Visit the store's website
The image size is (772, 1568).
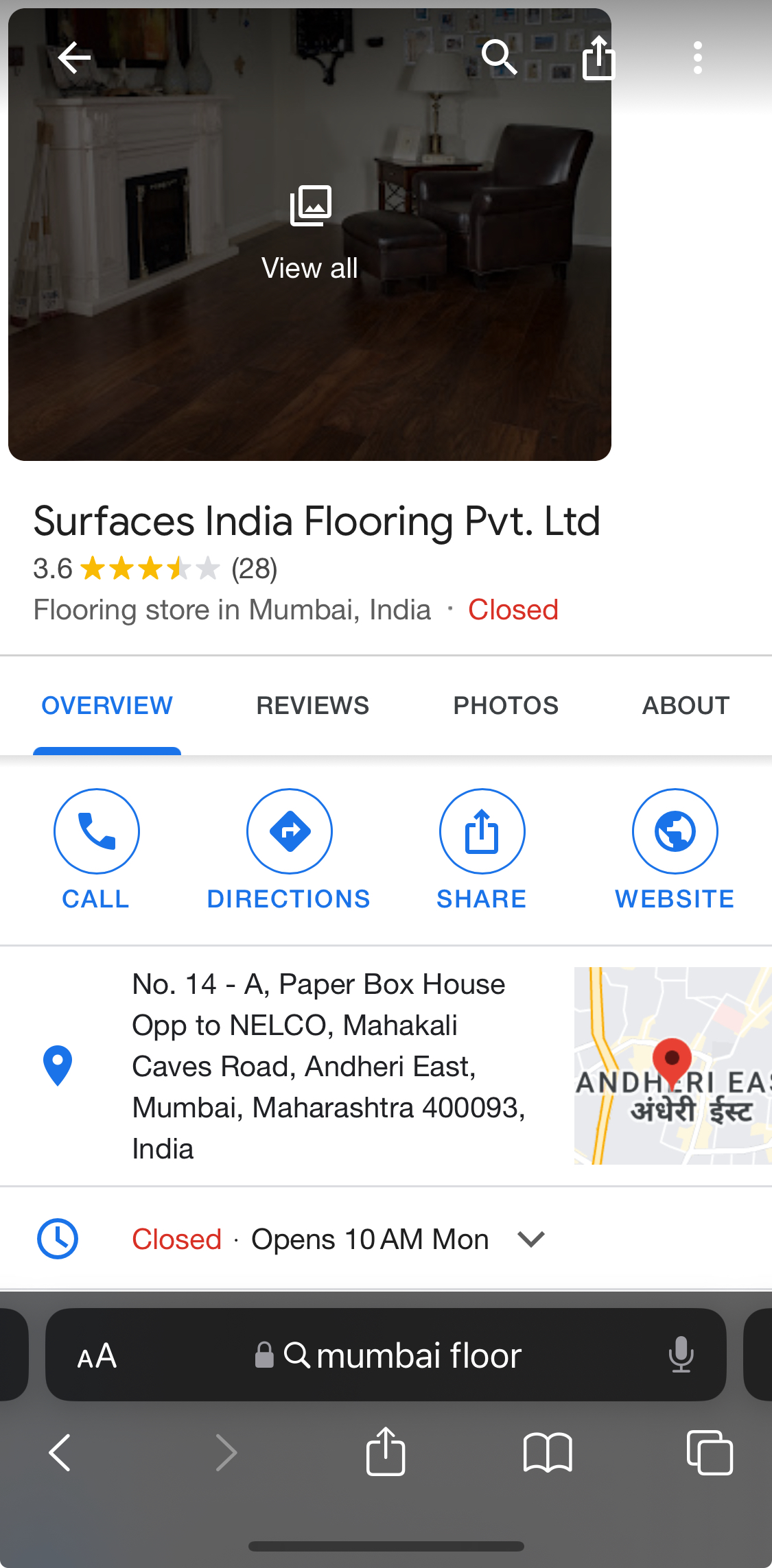[x=675, y=848]
